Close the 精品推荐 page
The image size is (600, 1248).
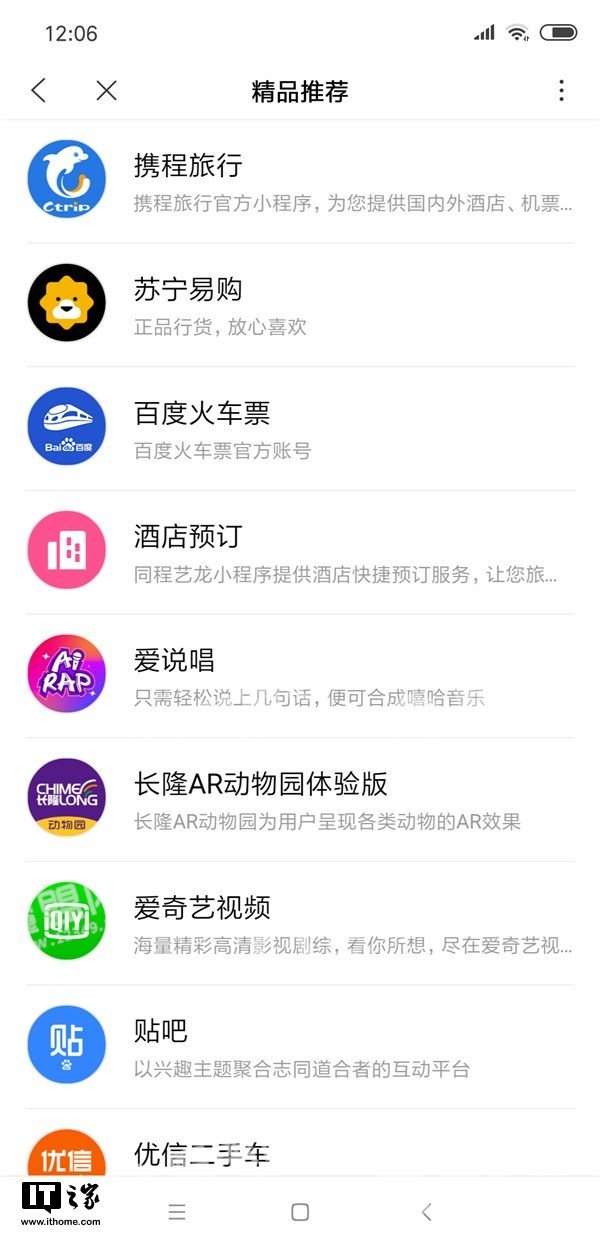[107, 91]
